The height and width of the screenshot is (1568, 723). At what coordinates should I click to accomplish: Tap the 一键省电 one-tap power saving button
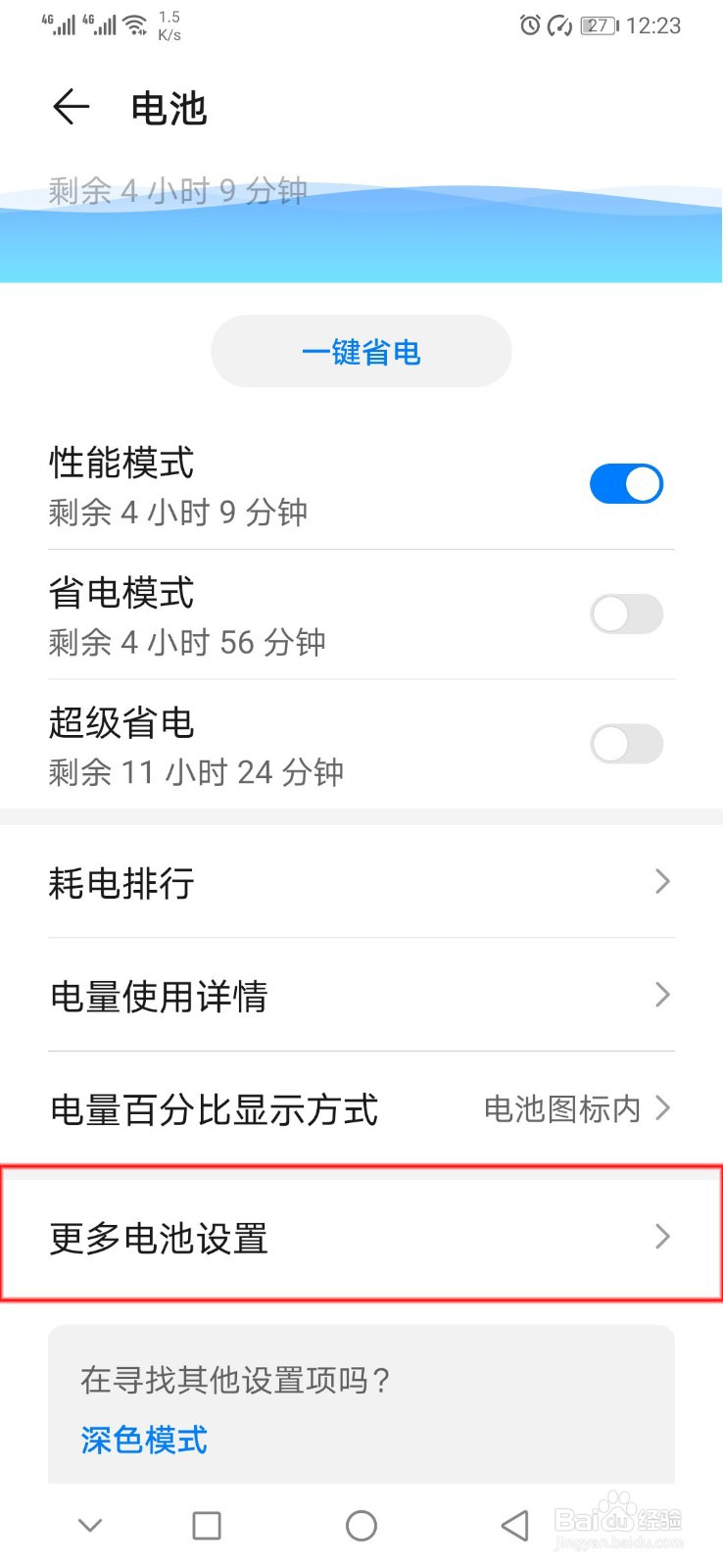click(361, 351)
